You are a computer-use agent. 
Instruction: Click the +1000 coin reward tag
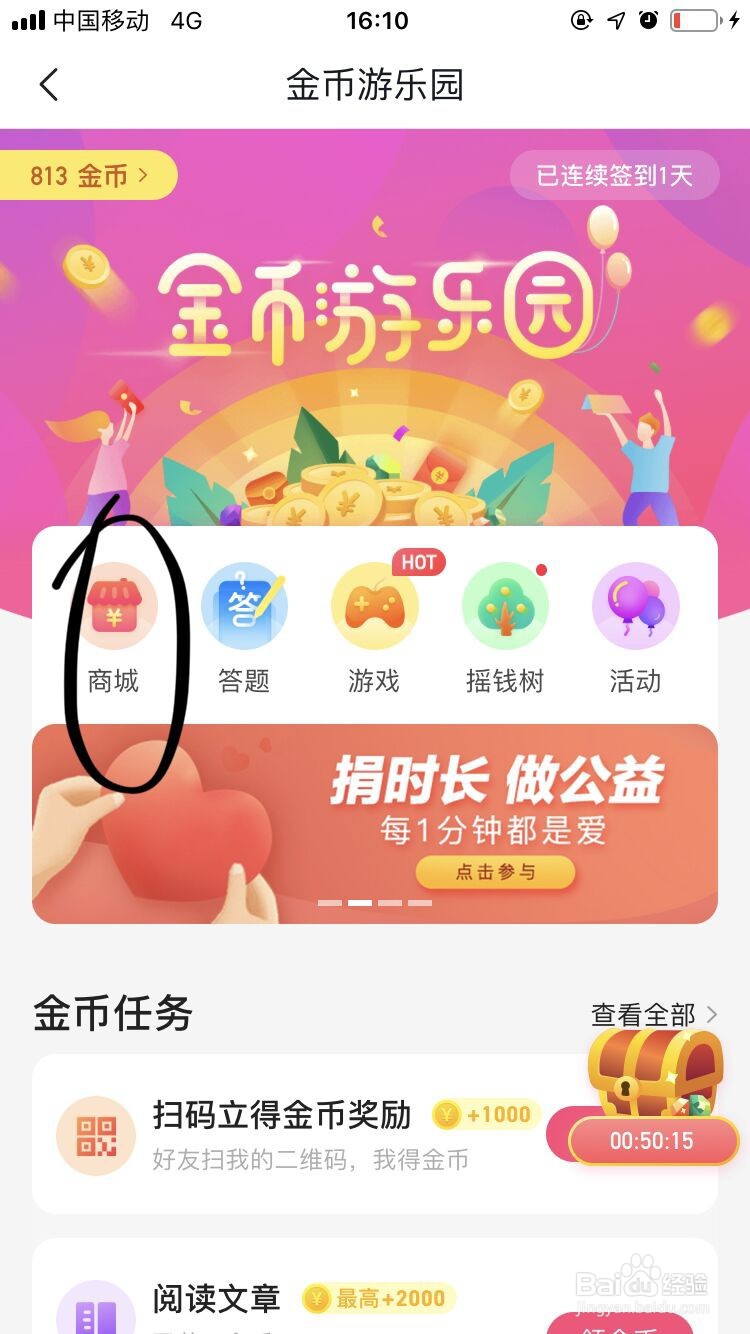(x=485, y=1114)
